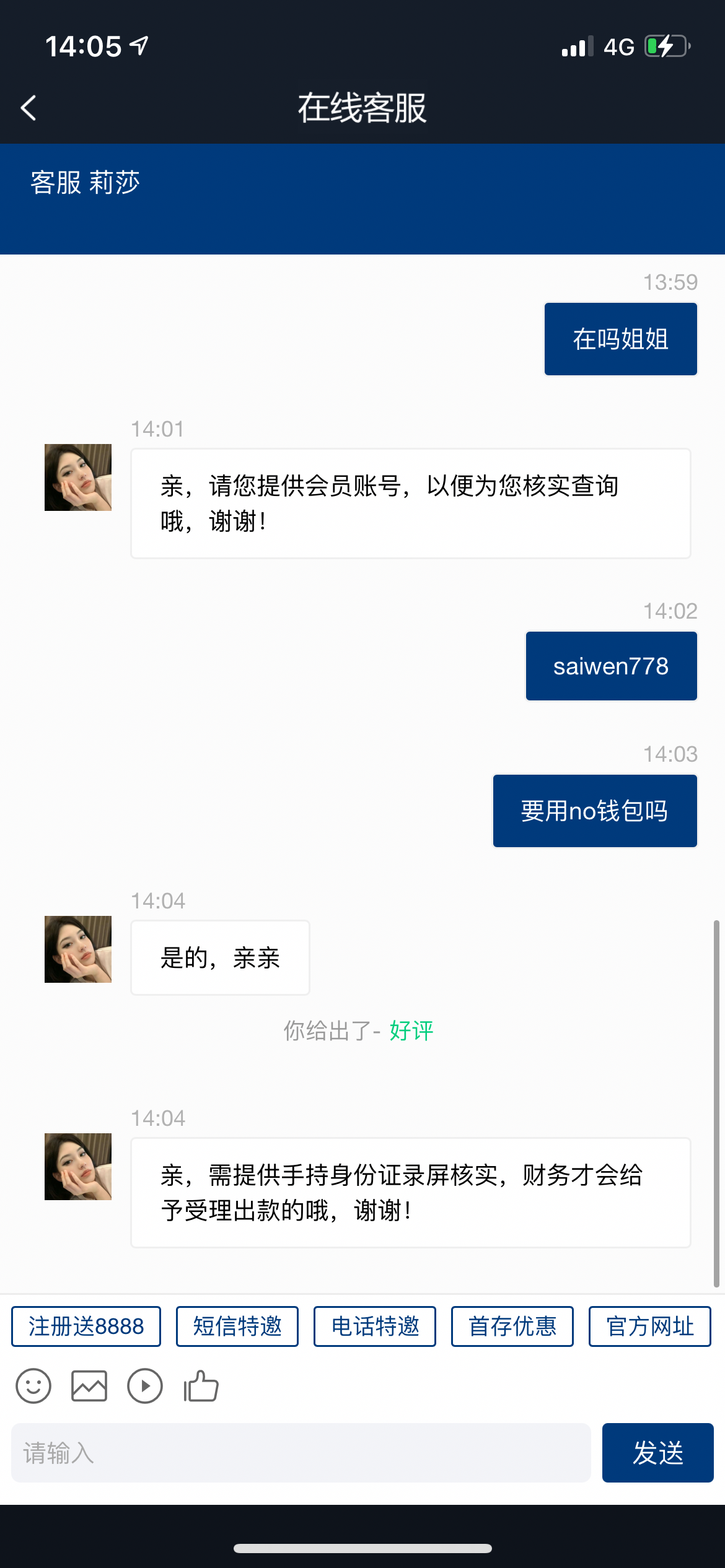
Task: Choose the 电话特邀 chip
Action: [x=375, y=1326]
